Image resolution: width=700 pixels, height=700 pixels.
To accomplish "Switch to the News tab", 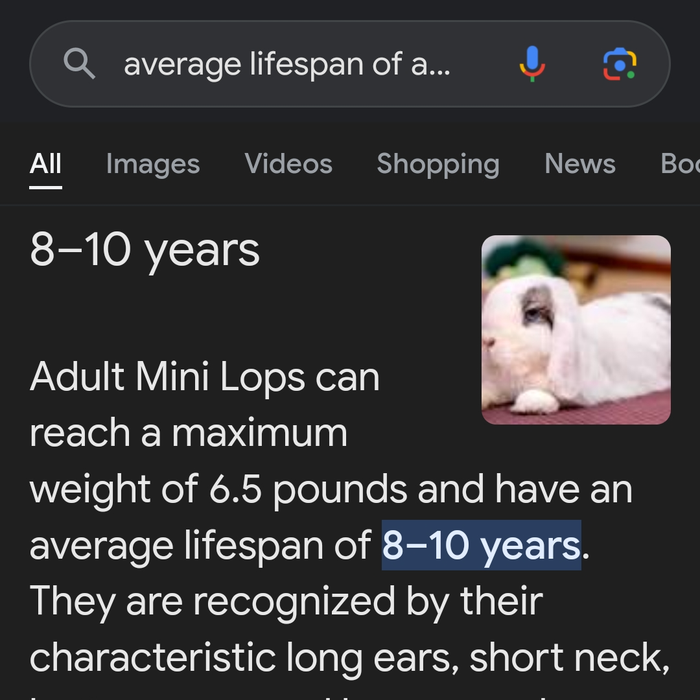I will pyautogui.click(x=580, y=164).
